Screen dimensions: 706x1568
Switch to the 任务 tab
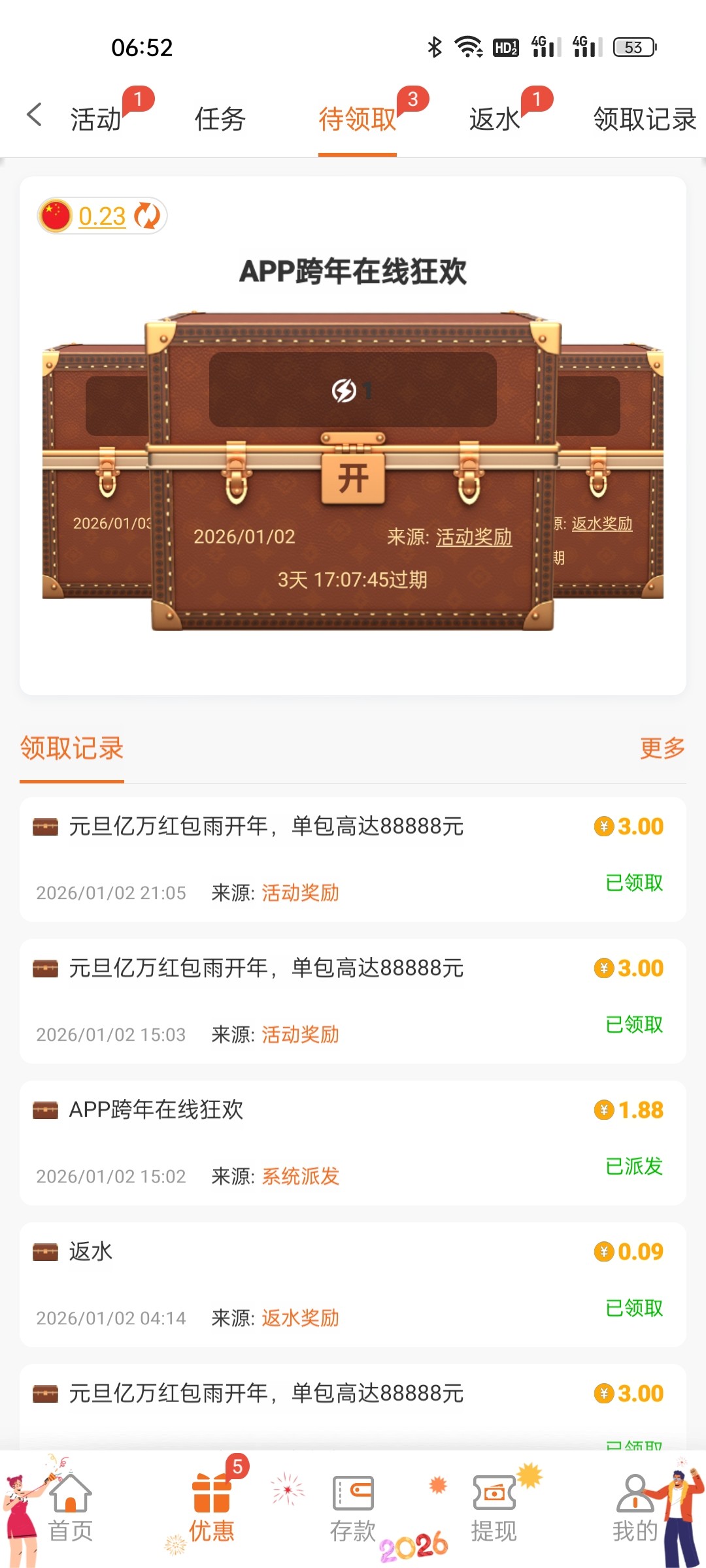[220, 119]
